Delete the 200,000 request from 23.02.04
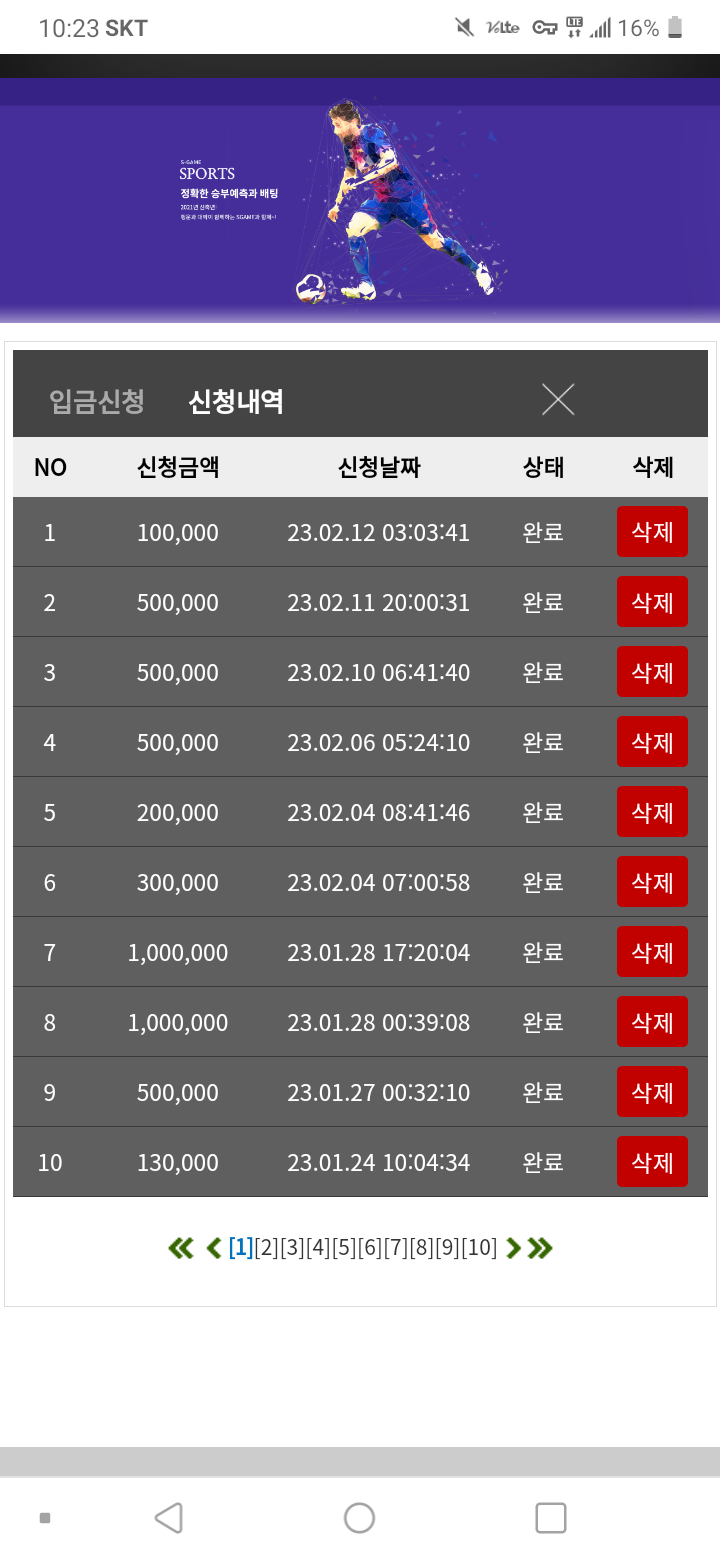The width and height of the screenshot is (720, 1560). coord(652,812)
